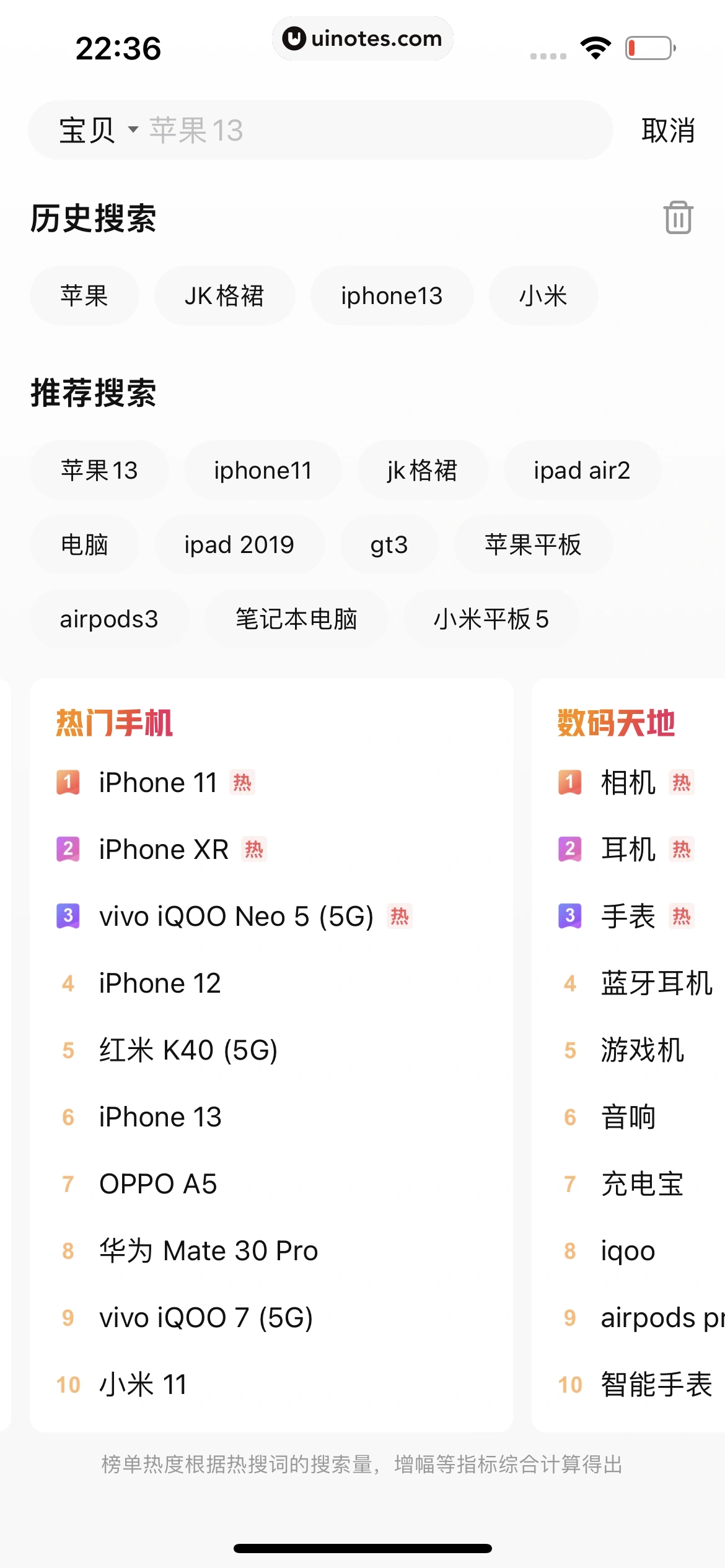The height and width of the screenshot is (1568, 725).
Task: Click the Wi-Fi icon in status bar
Action: (596, 46)
